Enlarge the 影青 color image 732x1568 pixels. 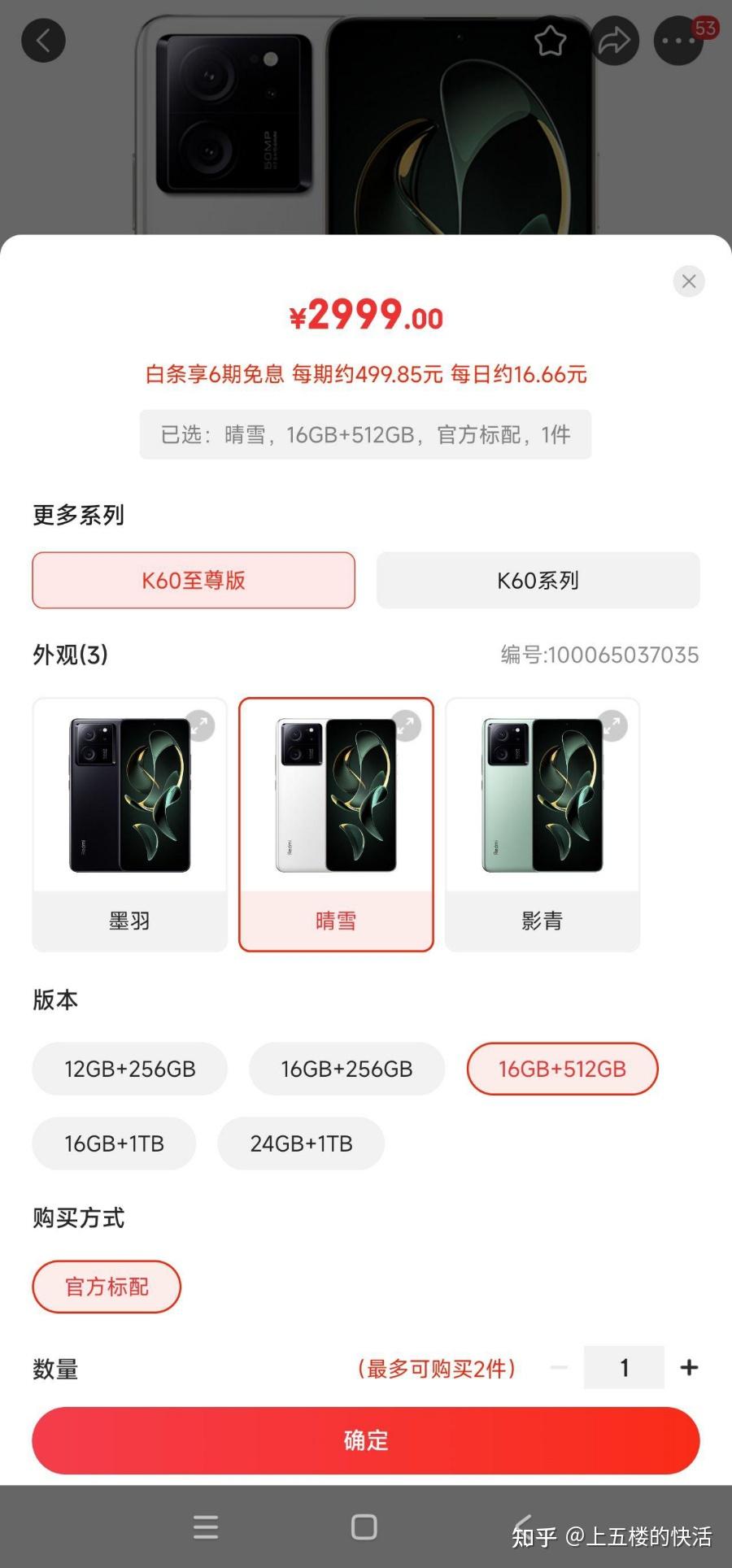(612, 725)
